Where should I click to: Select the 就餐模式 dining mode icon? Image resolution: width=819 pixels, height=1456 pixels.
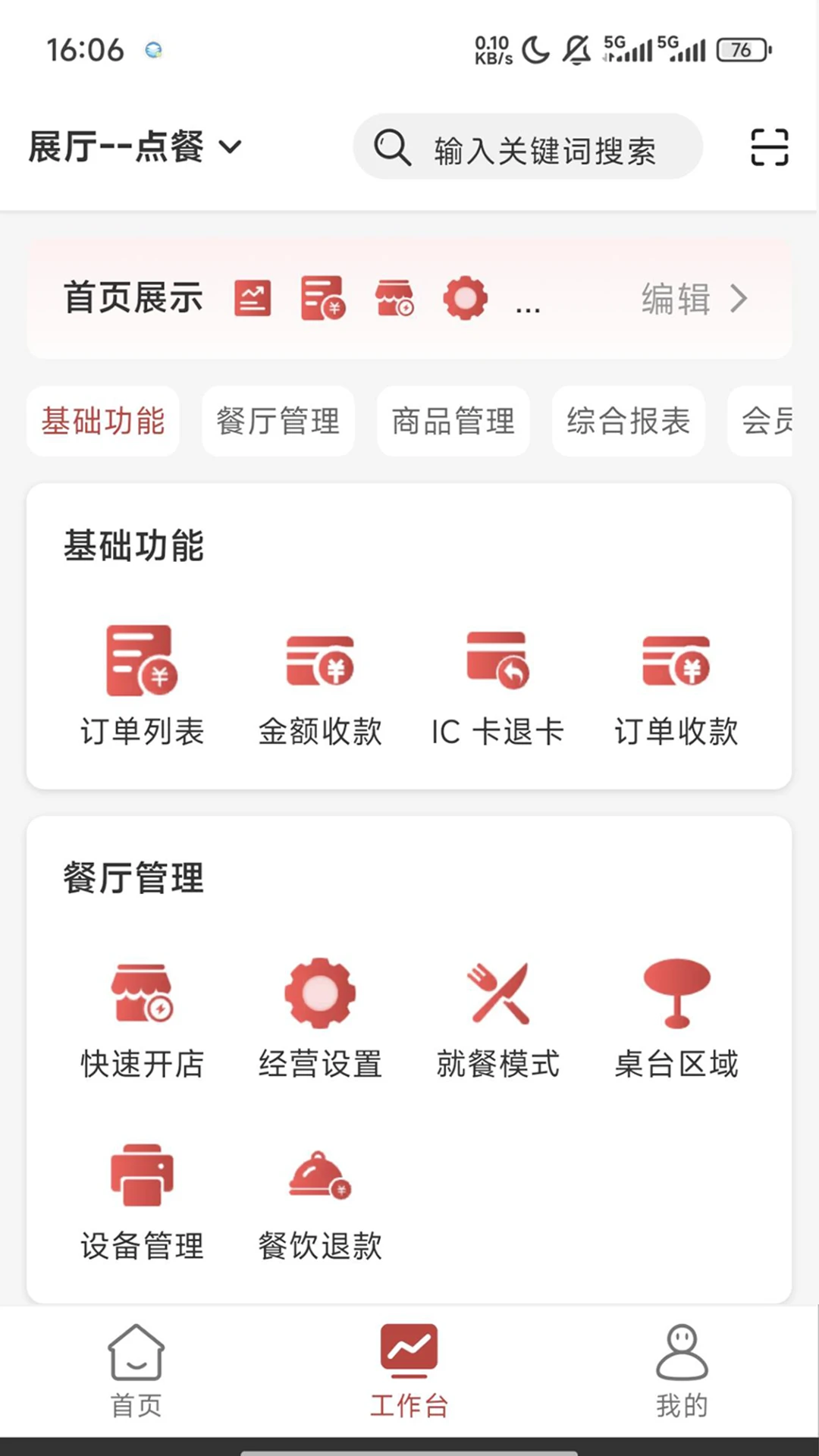click(497, 1016)
